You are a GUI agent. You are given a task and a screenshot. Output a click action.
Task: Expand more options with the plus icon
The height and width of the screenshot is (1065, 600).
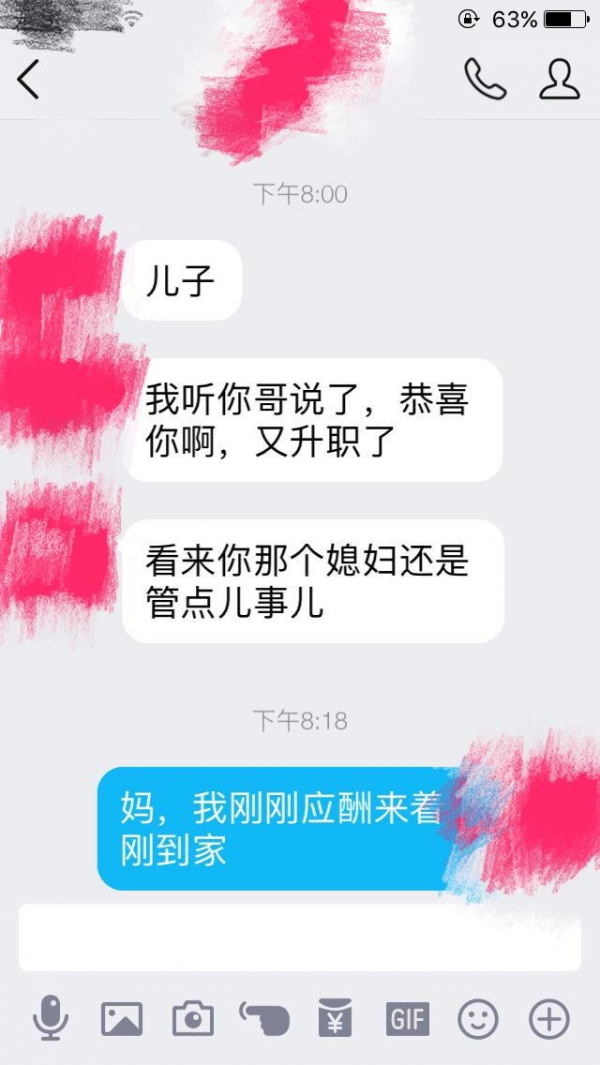pyautogui.click(x=549, y=1019)
